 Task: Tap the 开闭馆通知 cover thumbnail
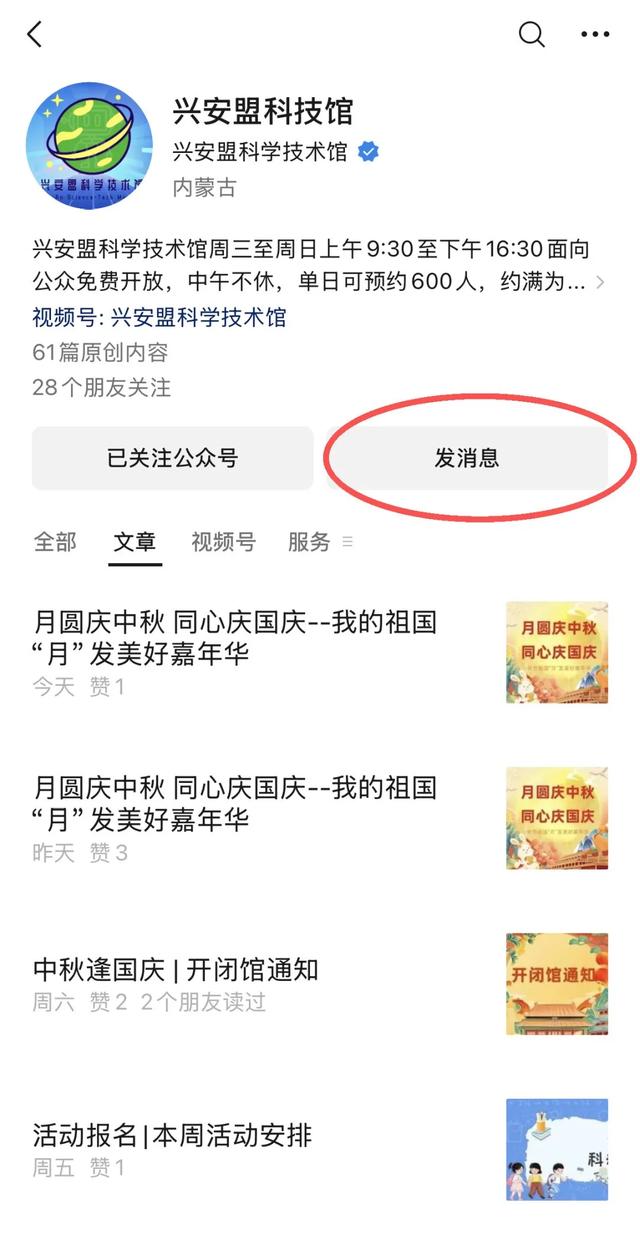tap(556, 984)
